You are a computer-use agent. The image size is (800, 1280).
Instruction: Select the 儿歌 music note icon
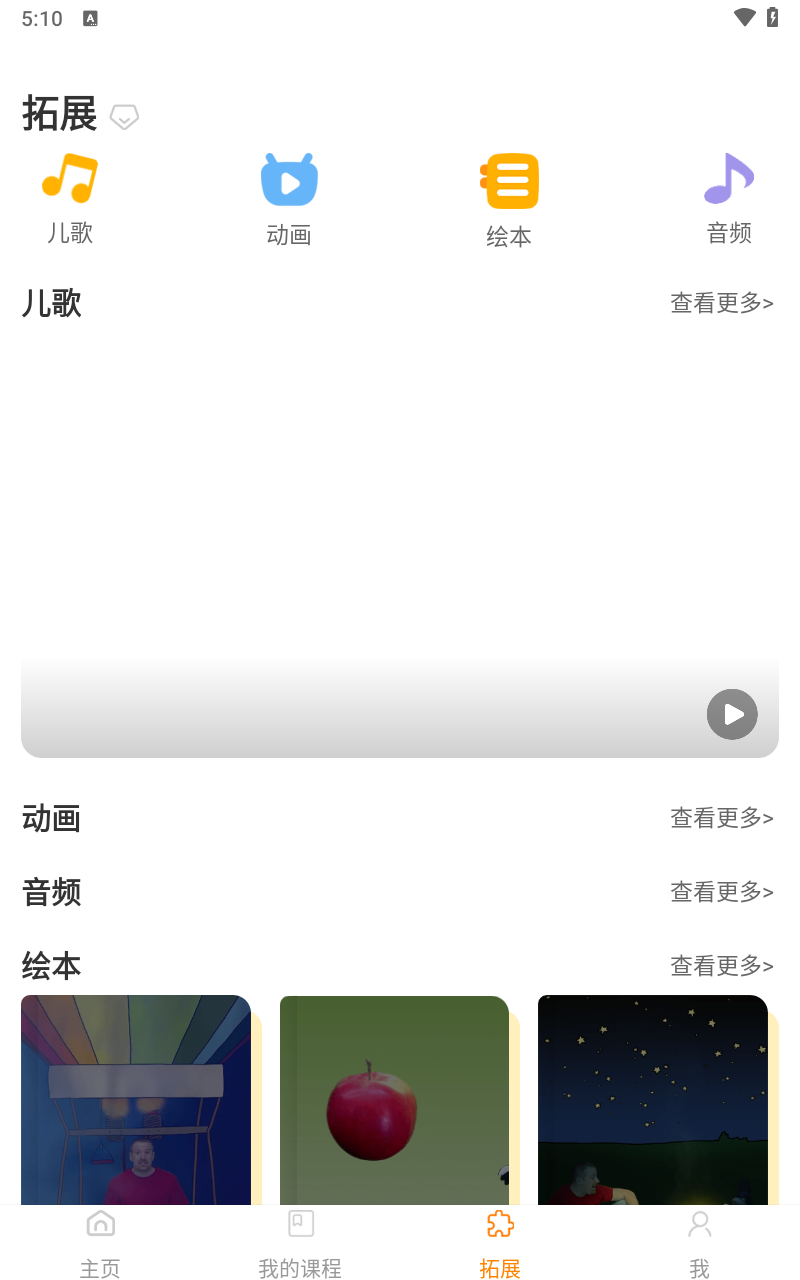[x=69, y=180]
